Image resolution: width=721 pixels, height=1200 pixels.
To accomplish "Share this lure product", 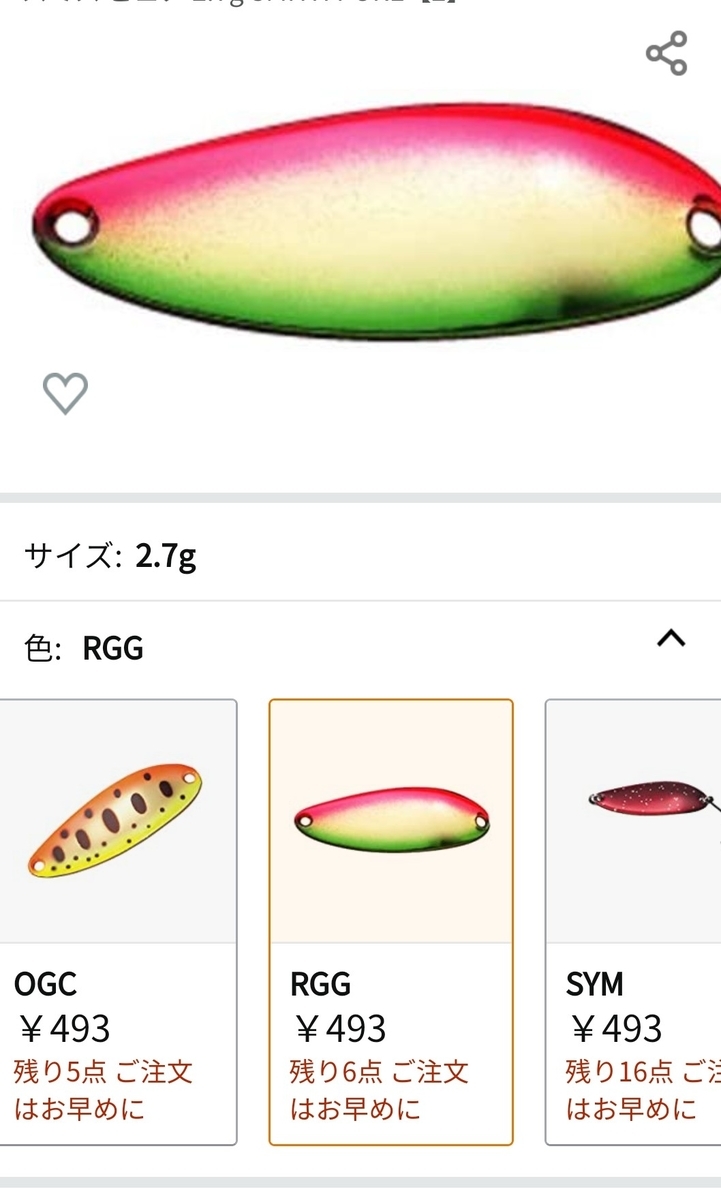I will click(x=666, y=53).
